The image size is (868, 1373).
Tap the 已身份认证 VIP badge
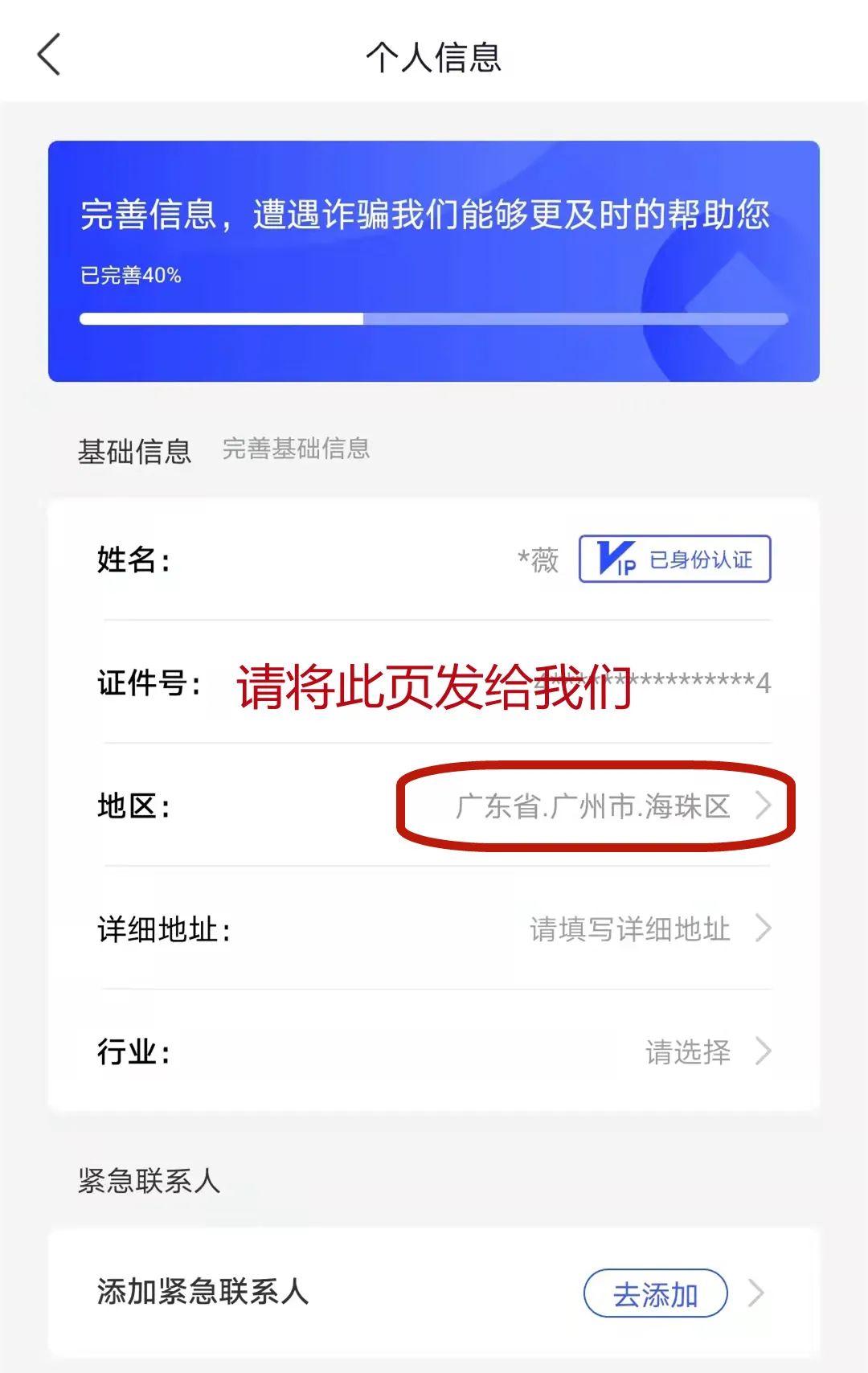tap(674, 559)
